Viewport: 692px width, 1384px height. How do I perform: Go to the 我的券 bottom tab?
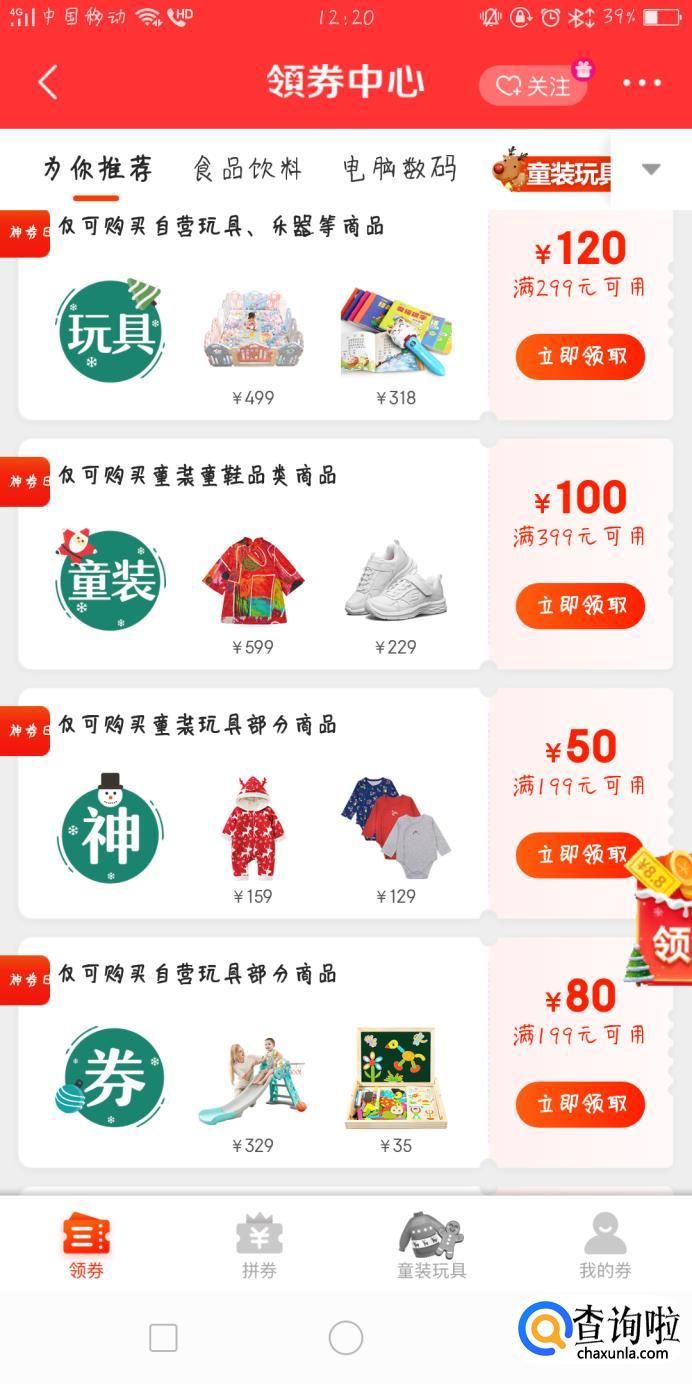click(605, 1246)
